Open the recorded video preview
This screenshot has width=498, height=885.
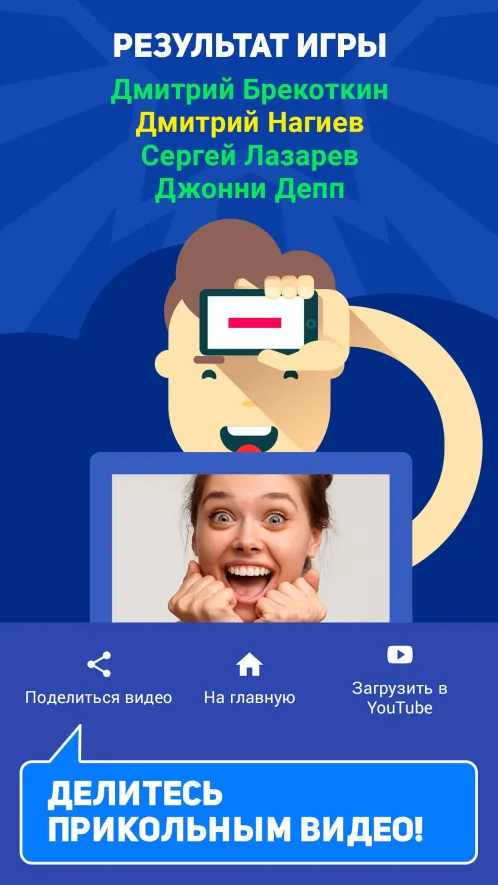point(251,547)
